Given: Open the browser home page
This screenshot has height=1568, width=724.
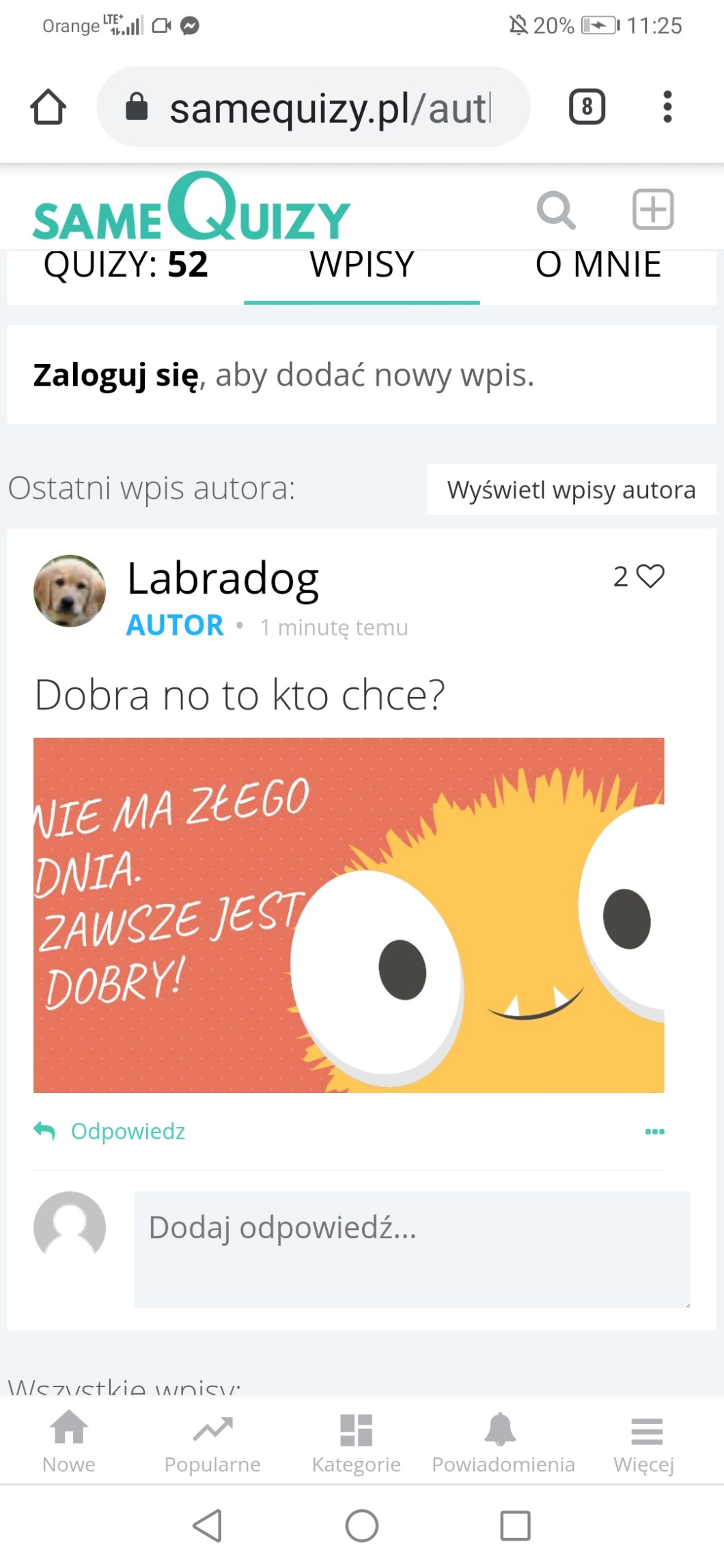Looking at the screenshot, I should (x=48, y=107).
